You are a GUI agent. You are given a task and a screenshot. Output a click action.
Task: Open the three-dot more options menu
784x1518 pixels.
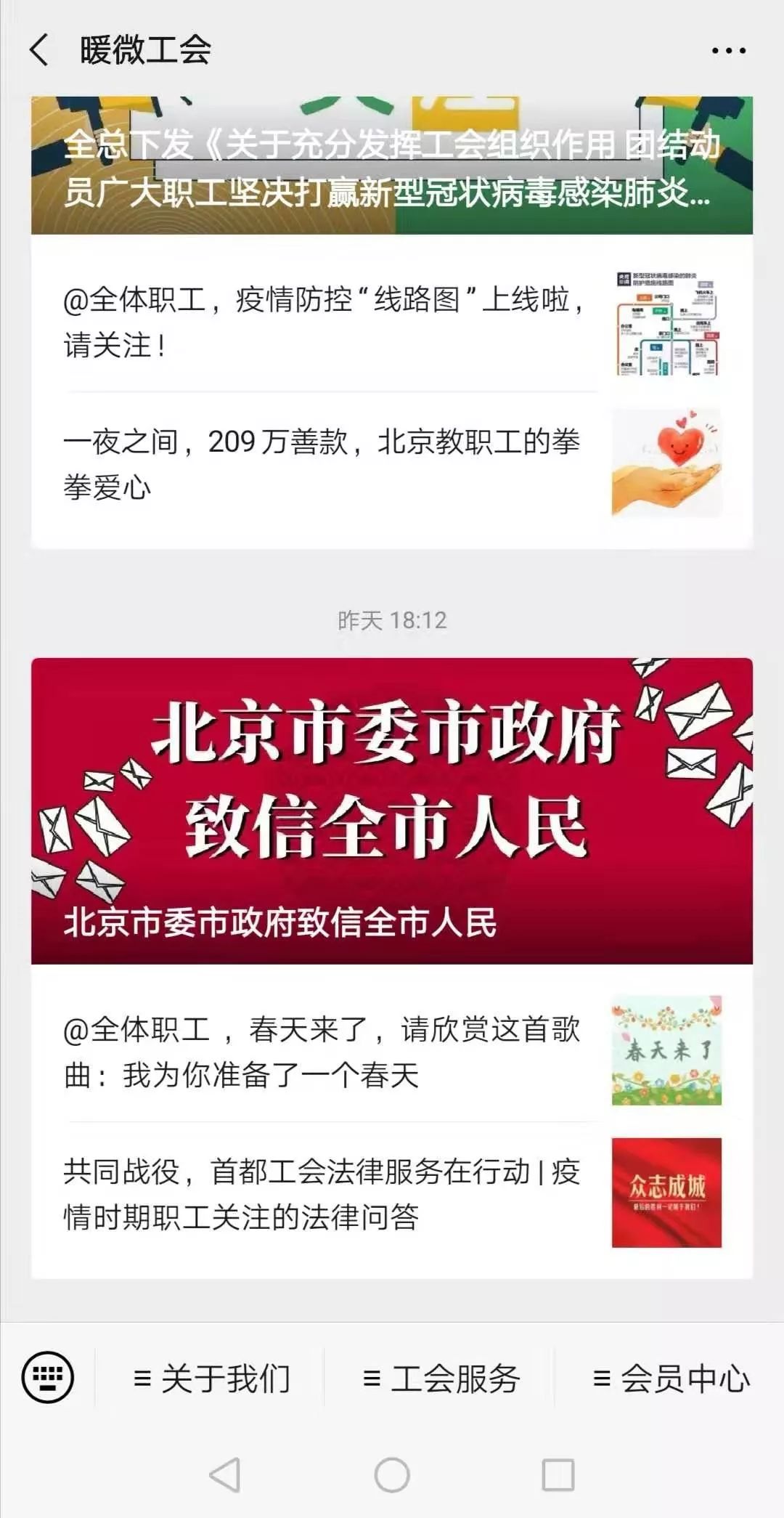click(x=728, y=51)
